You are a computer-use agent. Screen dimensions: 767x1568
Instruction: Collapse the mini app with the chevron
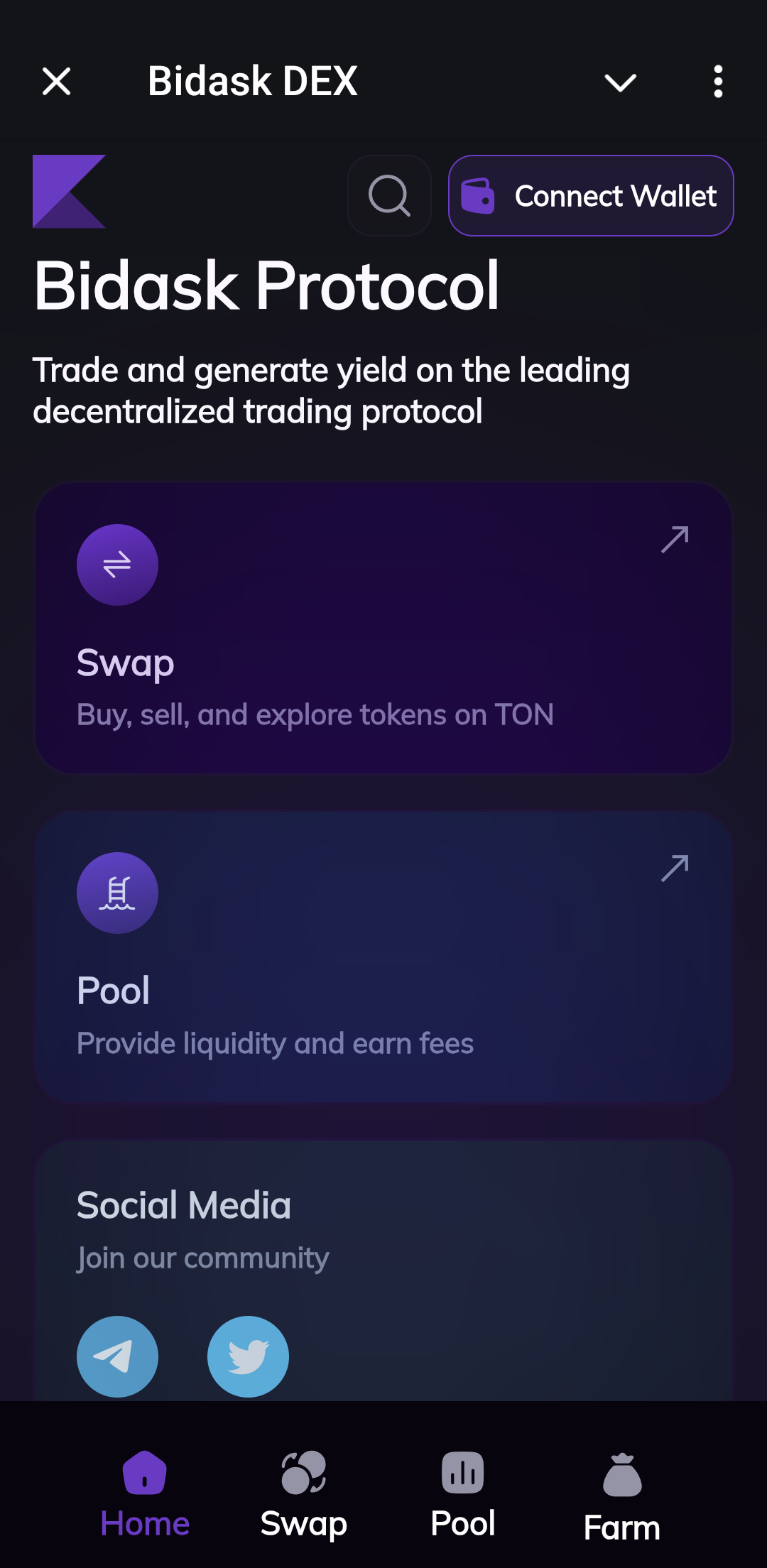[619, 82]
